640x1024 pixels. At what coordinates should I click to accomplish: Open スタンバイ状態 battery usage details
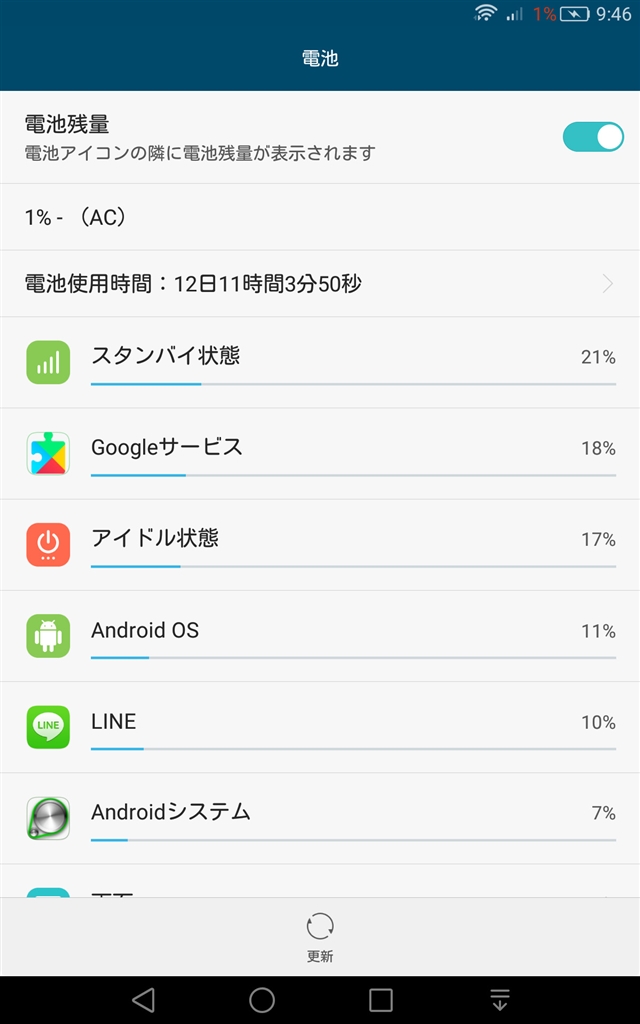(320, 362)
